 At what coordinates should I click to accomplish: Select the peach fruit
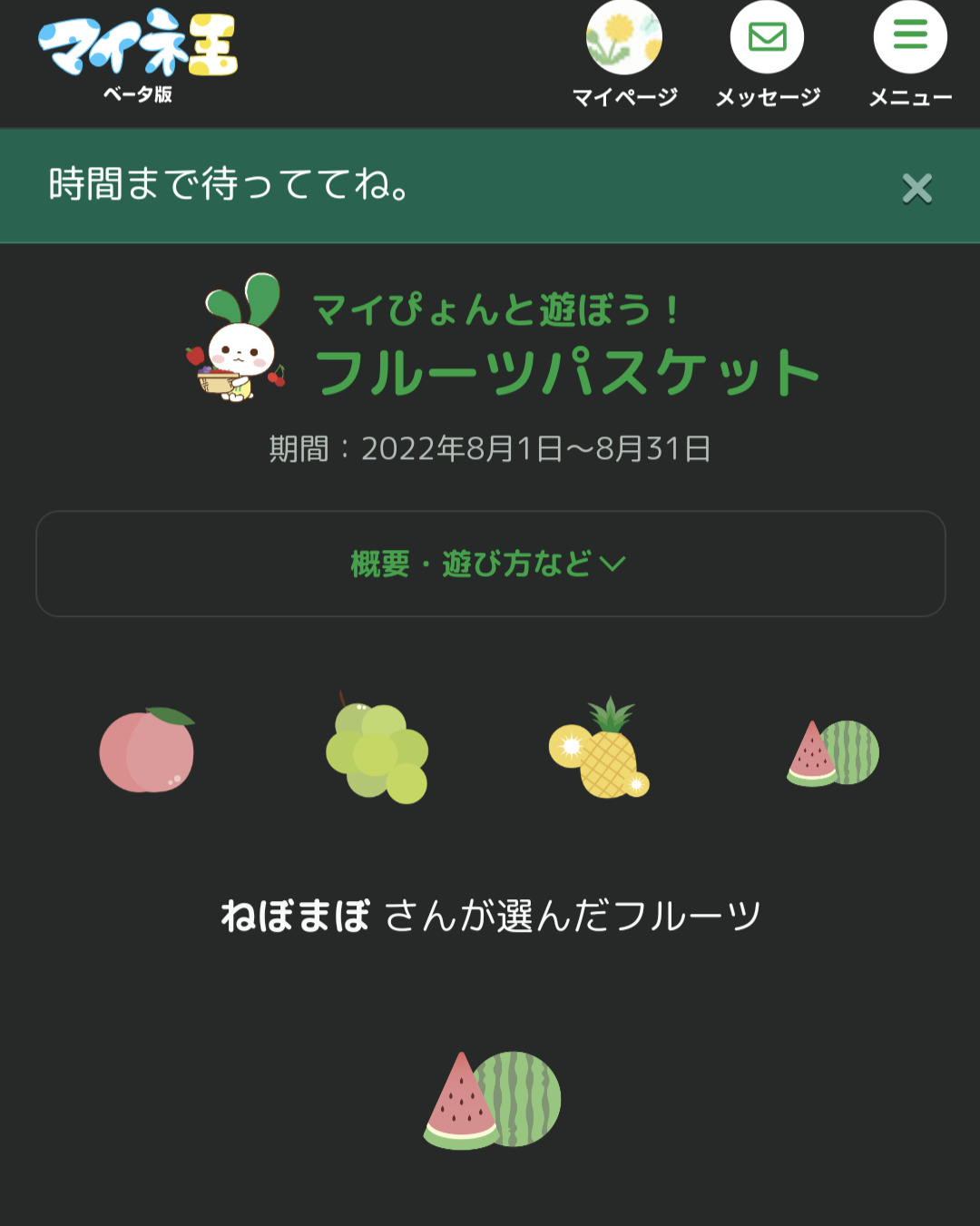147,750
